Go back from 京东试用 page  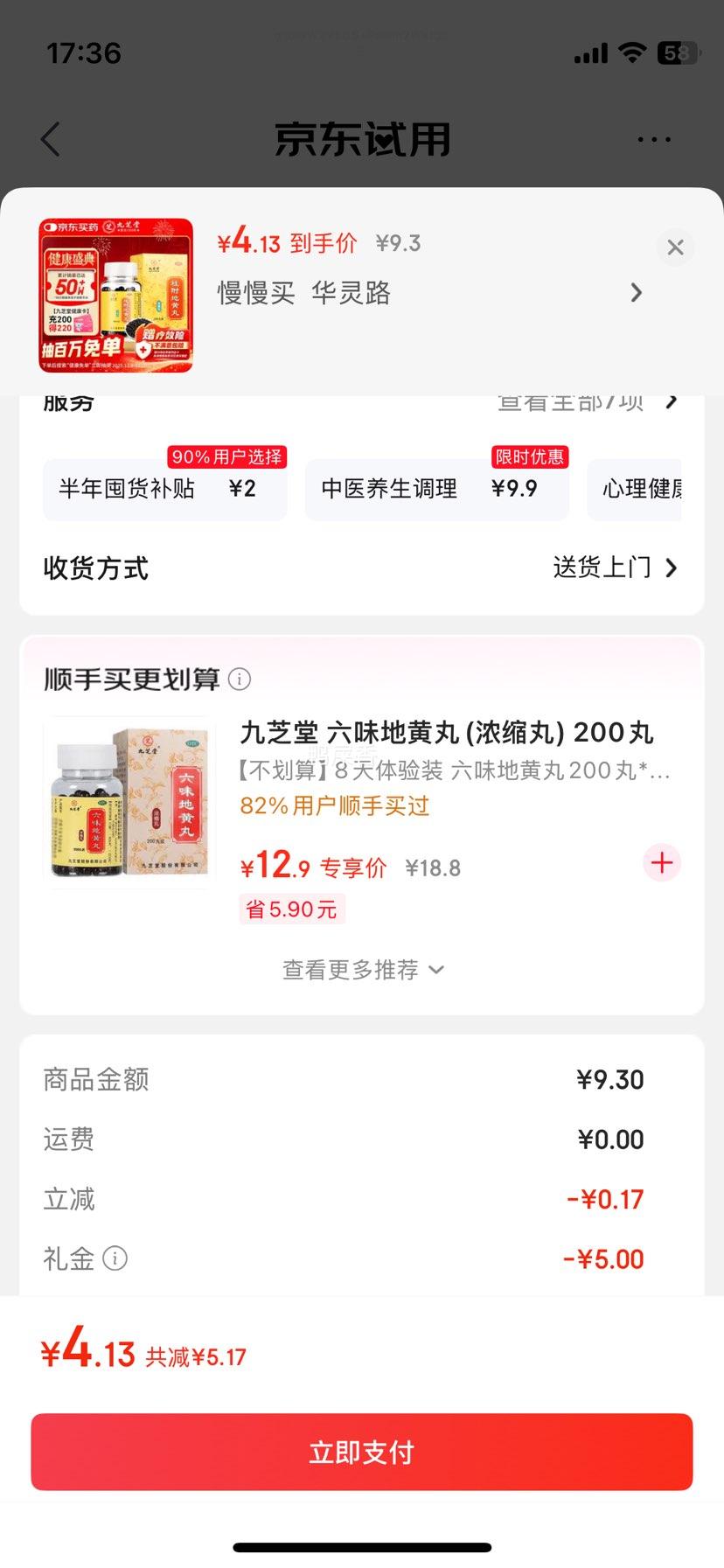pos(51,139)
